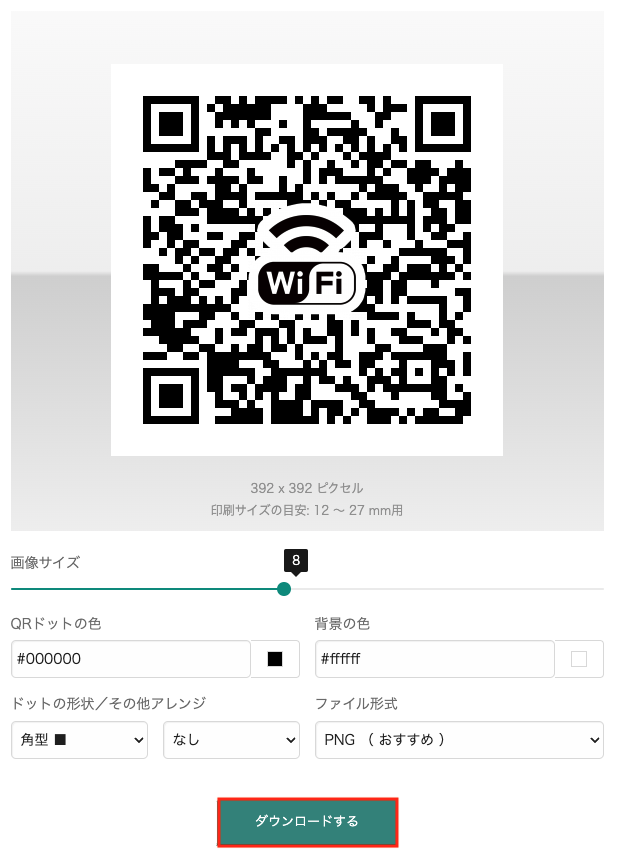Open the 角型 dot shape dropdown
The height and width of the screenshot is (855, 624).
click(79, 740)
